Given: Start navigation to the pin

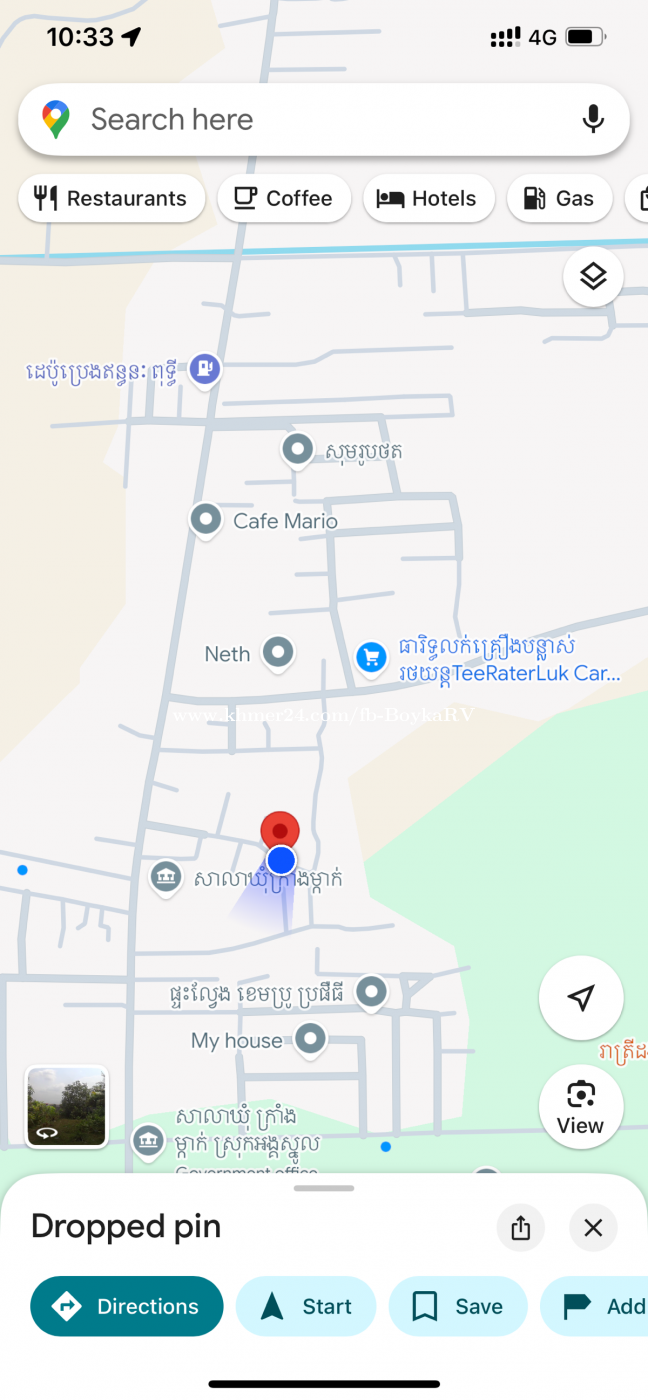Looking at the screenshot, I should click(x=306, y=1306).
